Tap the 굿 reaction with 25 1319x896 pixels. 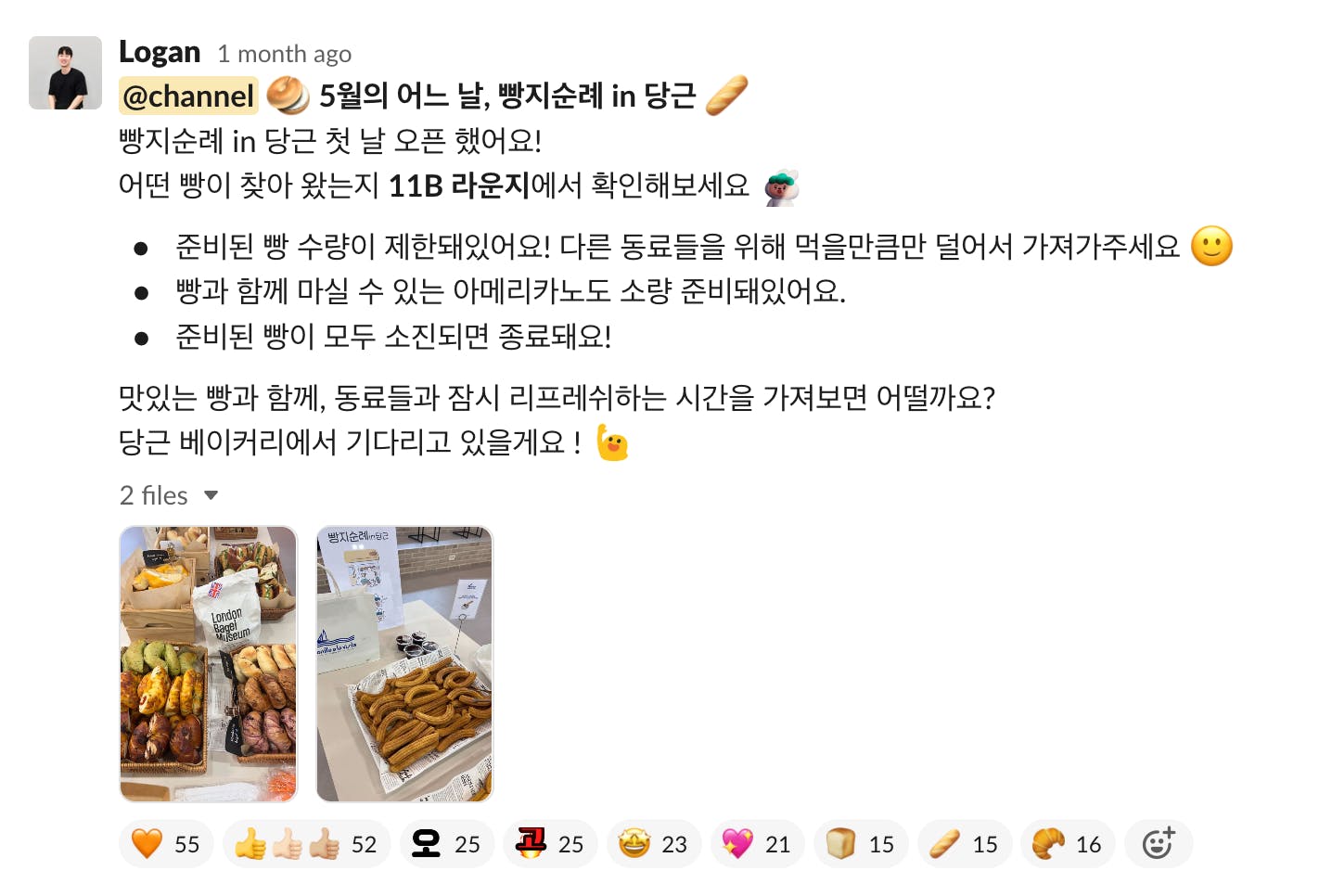[x=550, y=844]
